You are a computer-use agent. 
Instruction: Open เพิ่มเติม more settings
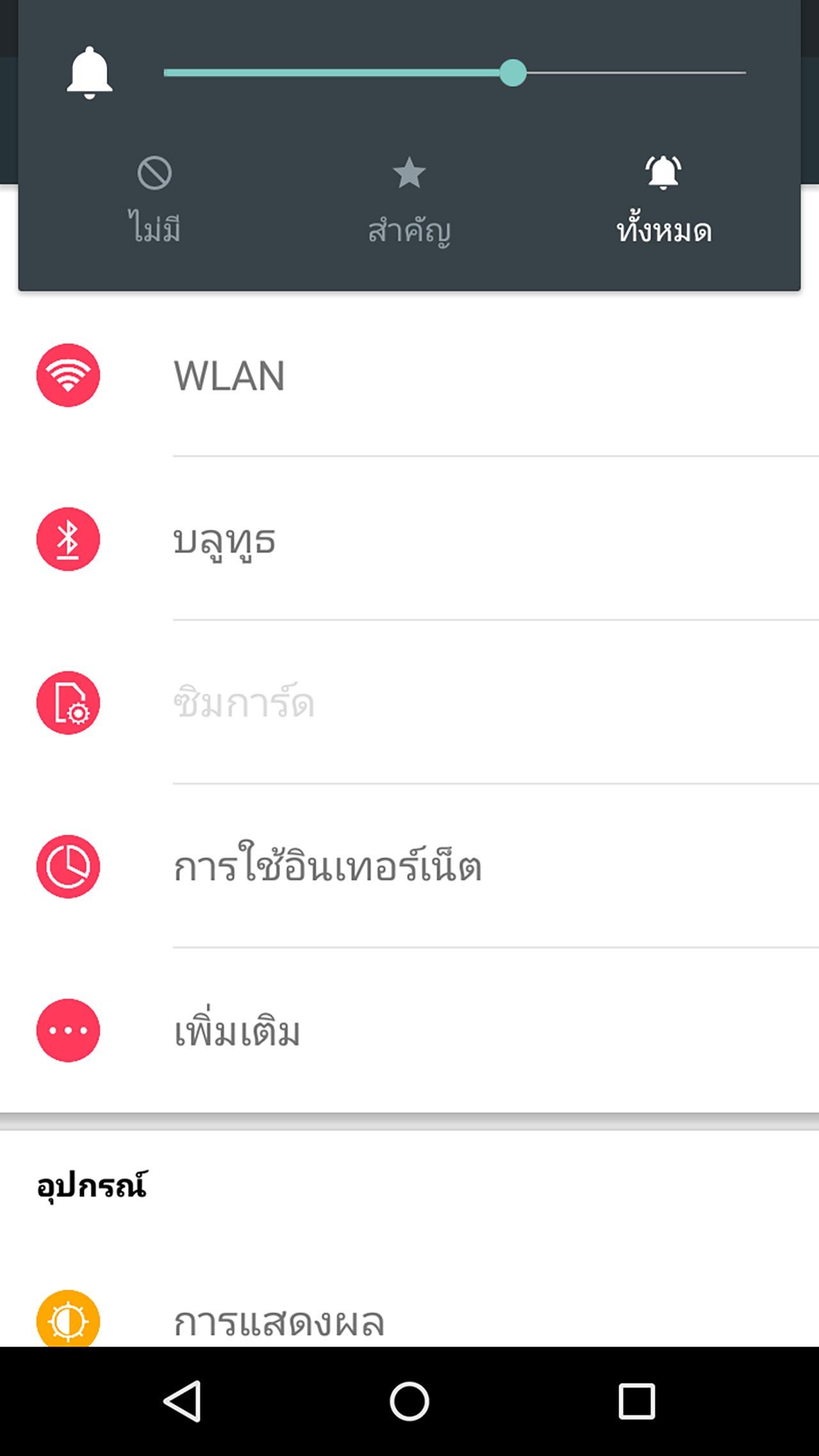[x=409, y=1031]
